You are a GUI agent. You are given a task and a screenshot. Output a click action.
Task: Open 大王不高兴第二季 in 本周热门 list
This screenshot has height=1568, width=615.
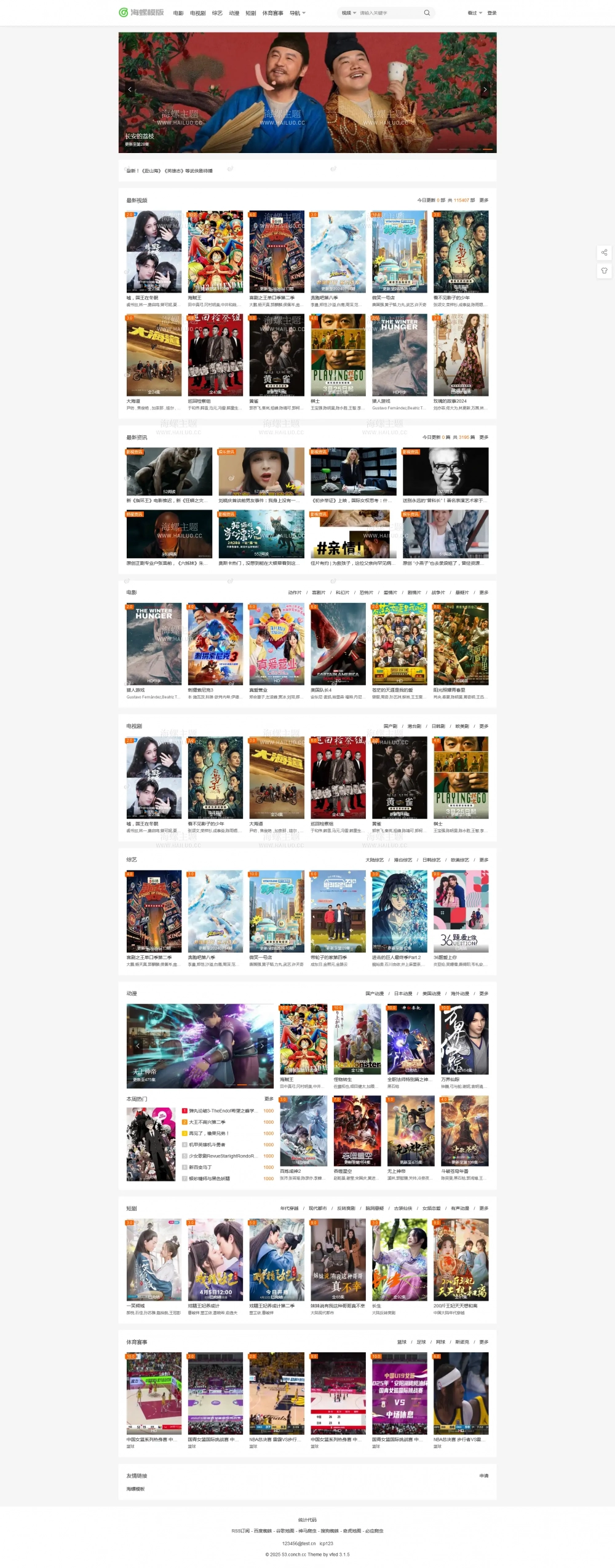tap(207, 1122)
